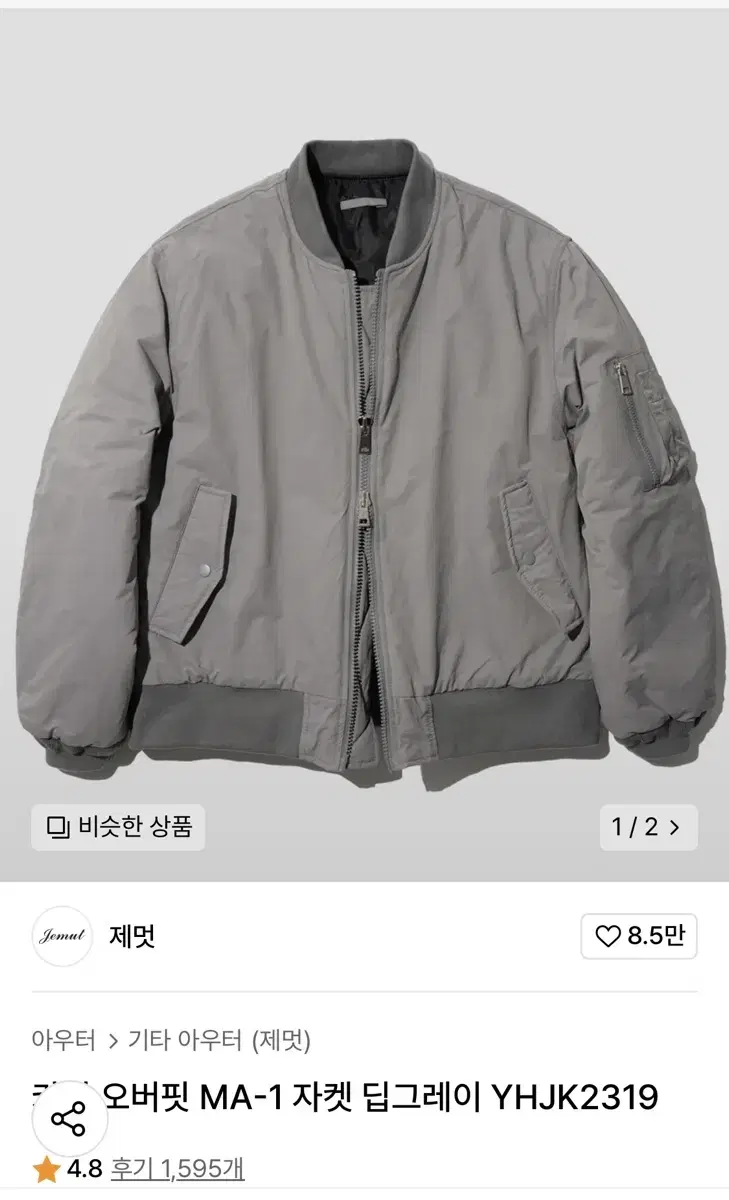The height and width of the screenshot is (1200, 729).
Task: Click the overlapping-frames icon on 비슷한 상품 button
Action: [58, 825]
